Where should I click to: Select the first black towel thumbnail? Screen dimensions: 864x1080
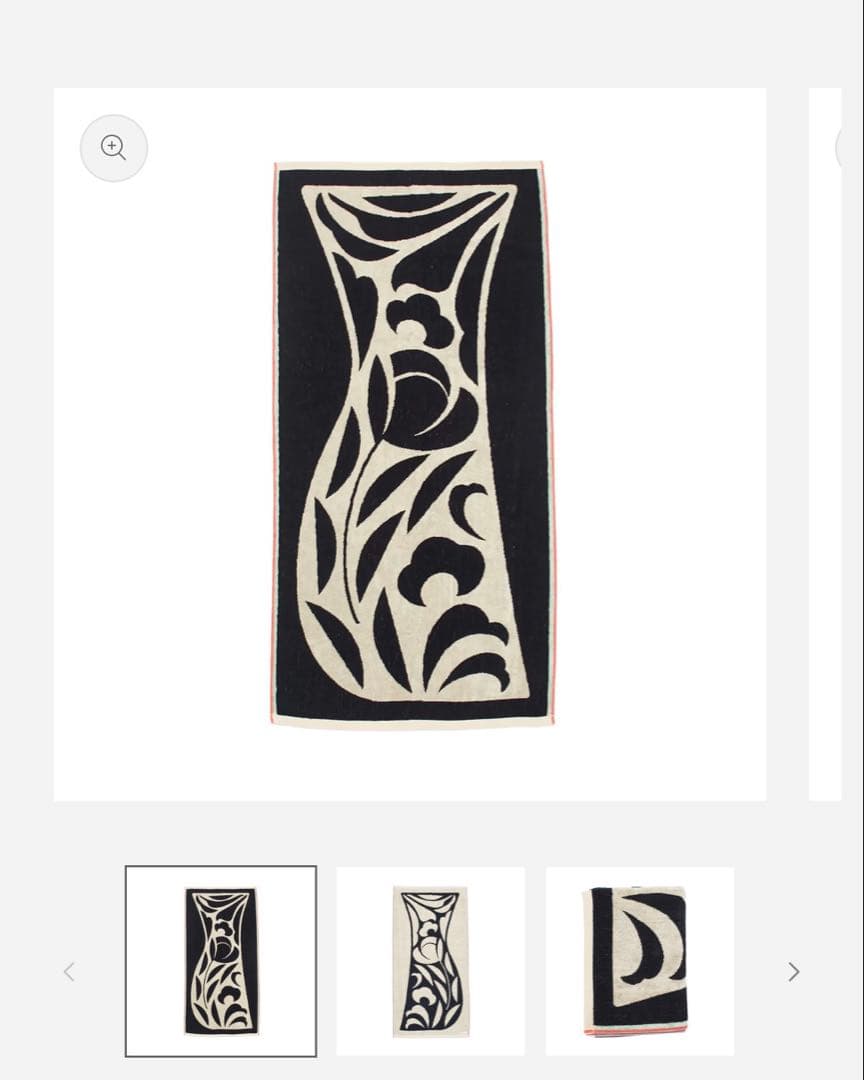[x=221, y=961]
